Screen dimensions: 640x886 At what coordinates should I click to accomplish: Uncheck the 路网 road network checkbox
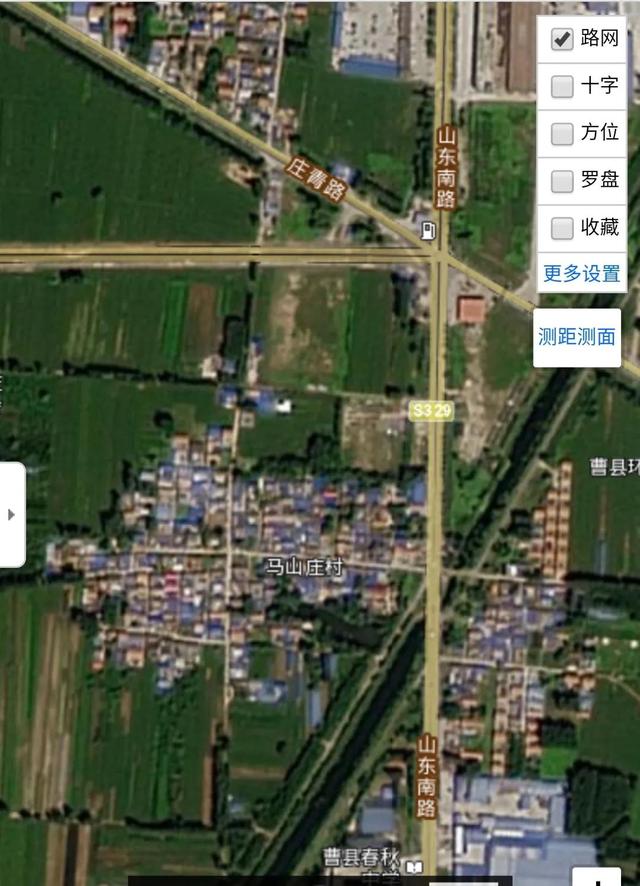point(563,39)
